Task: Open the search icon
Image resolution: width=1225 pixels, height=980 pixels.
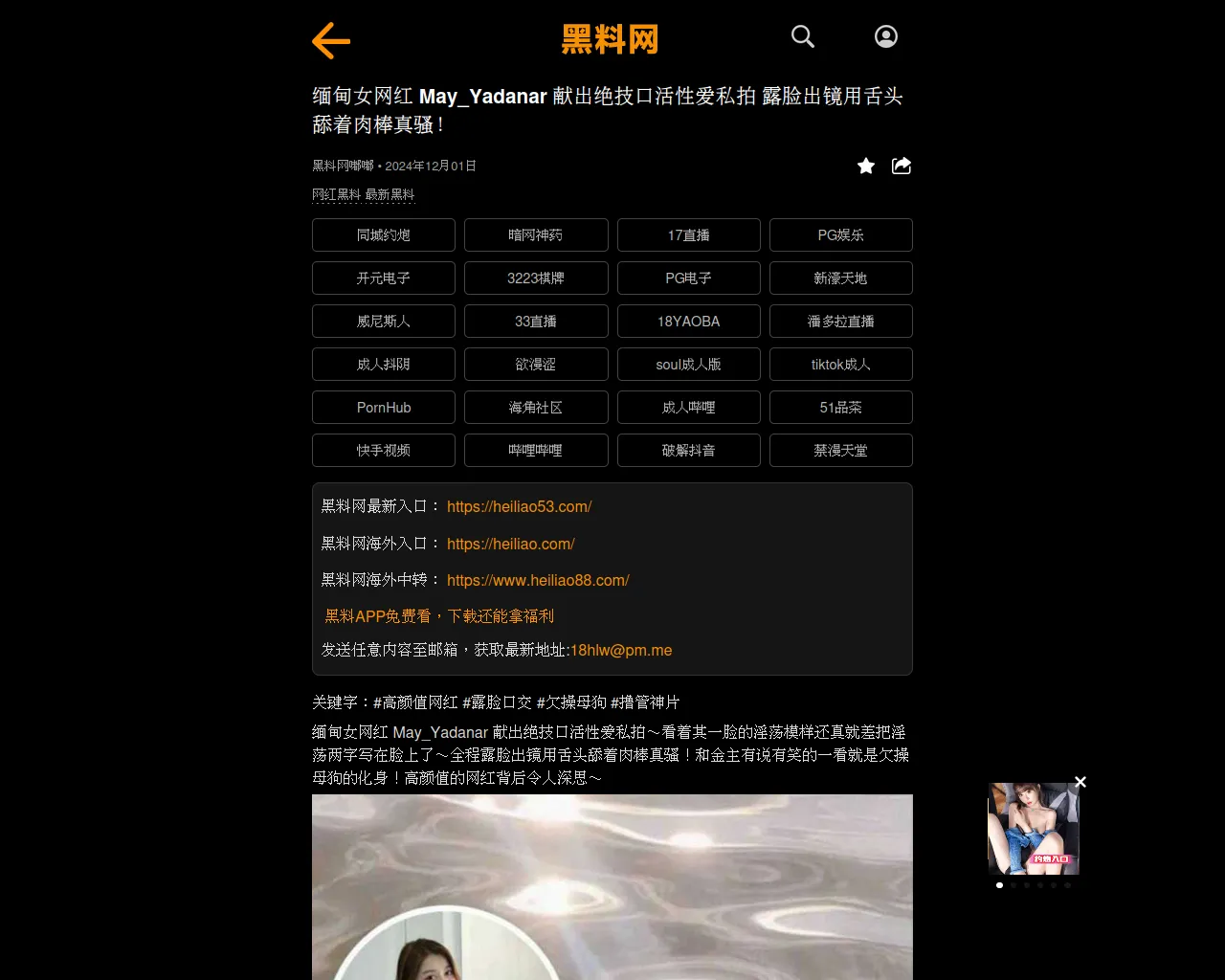Action: (803, 36)
